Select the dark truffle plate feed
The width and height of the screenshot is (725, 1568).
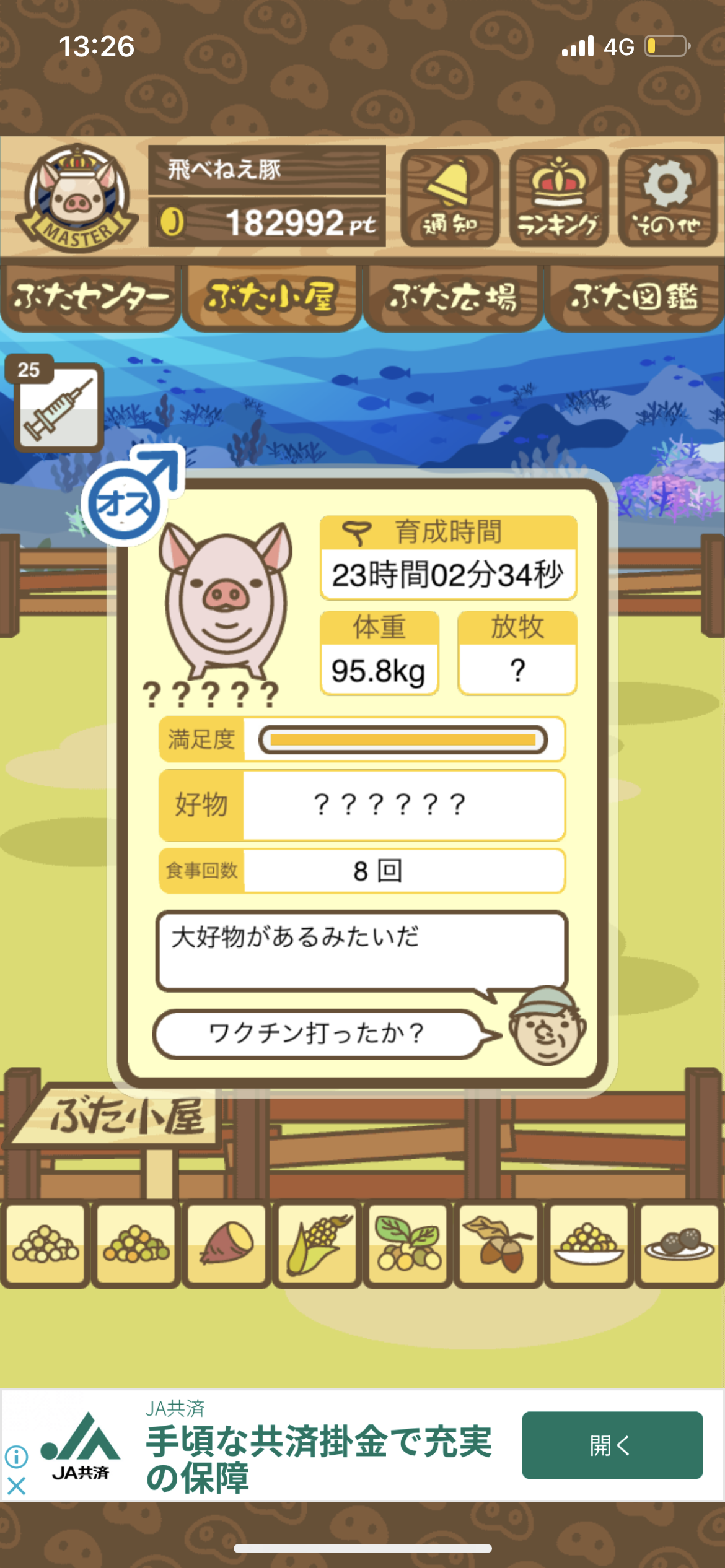click(679, 1244)
